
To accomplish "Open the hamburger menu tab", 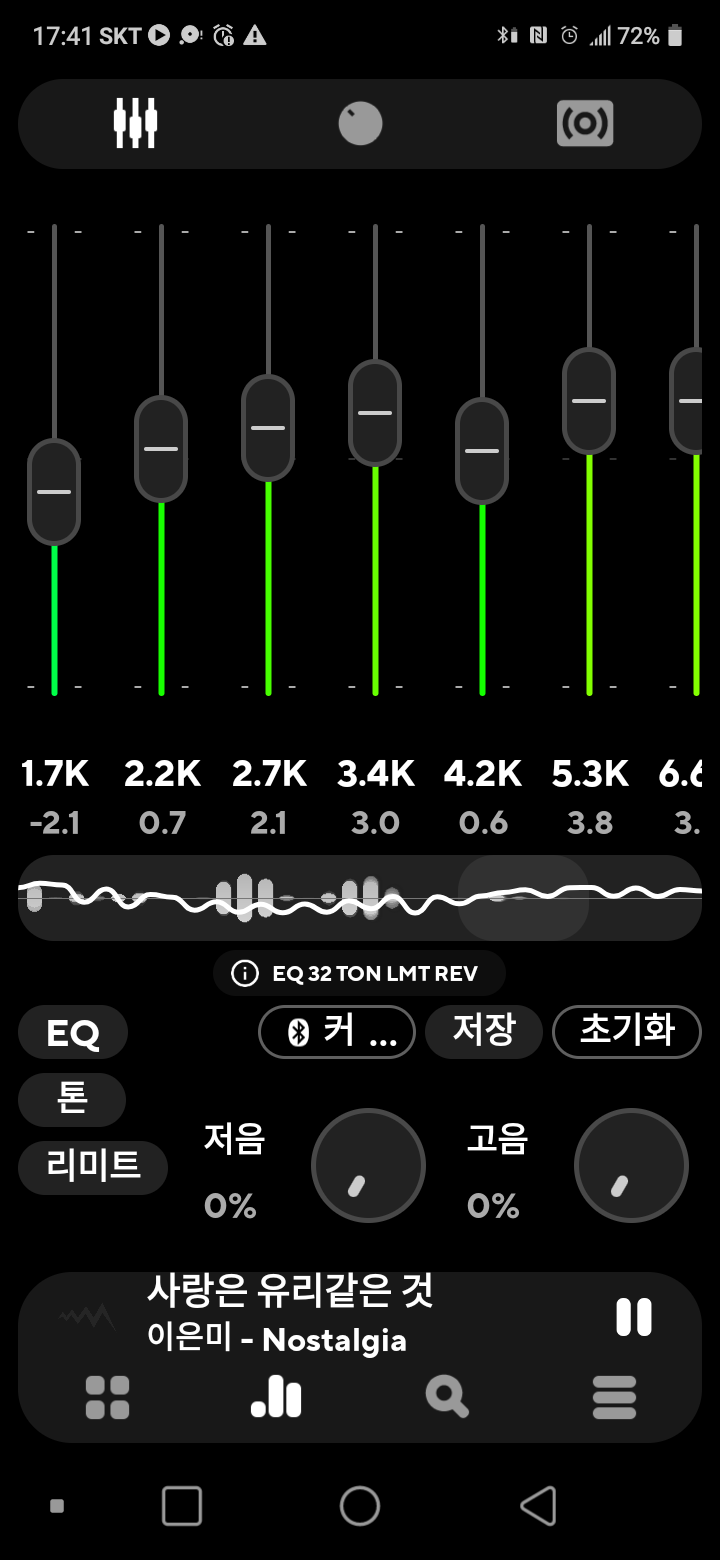I will (x=614, y=1397).
